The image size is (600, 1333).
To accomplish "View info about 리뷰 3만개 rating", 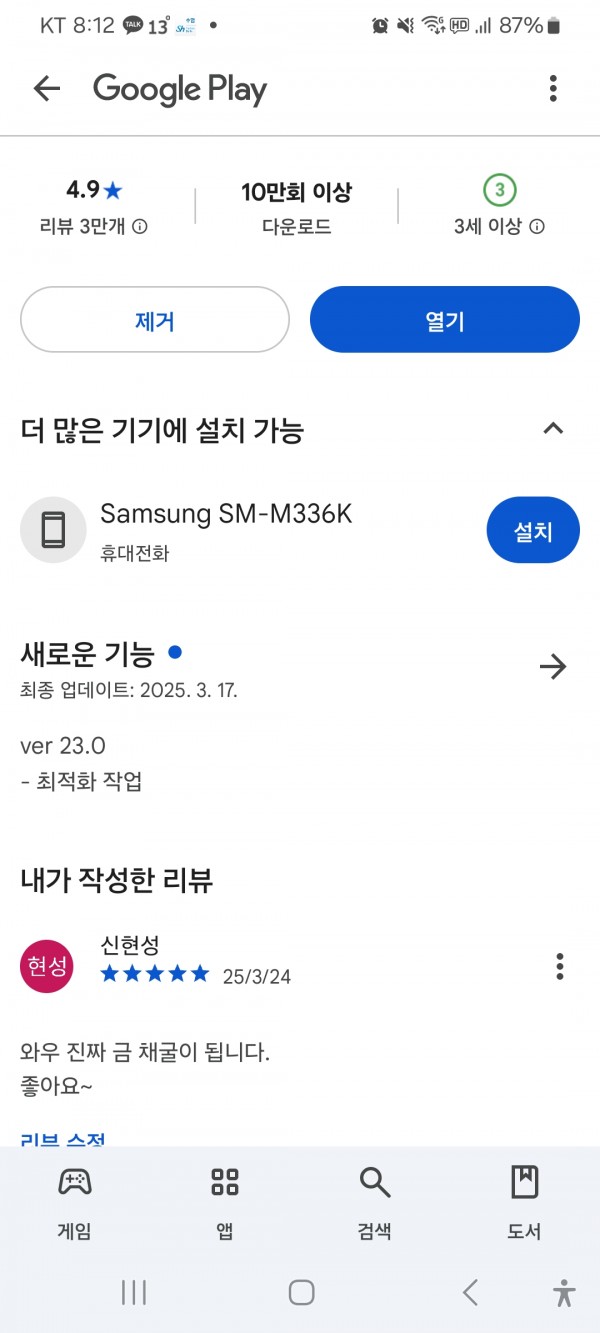I will pyautogui.click(x=140, y=227).
